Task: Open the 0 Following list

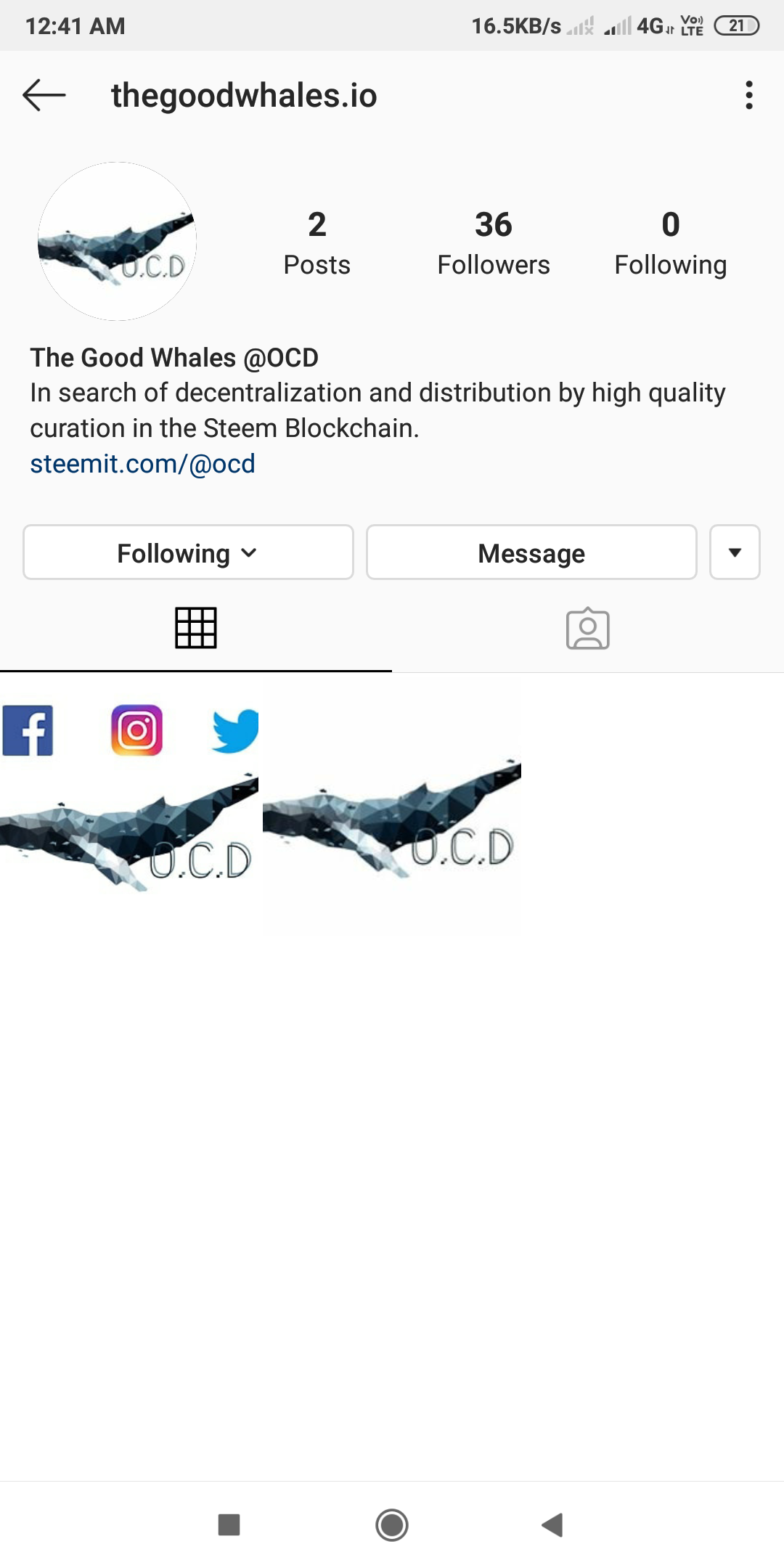Action: coord(669,243)
